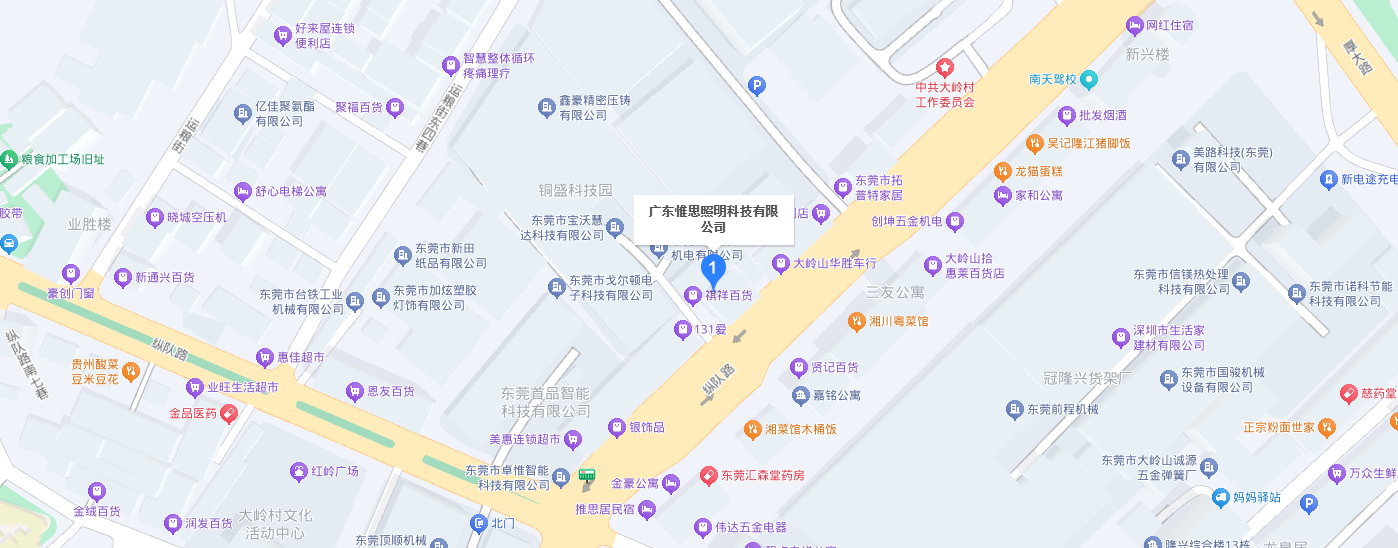Tap the blue location marker numbered 1
The height and width of the screenshot is (548, 1398).
tap(712, 269)
